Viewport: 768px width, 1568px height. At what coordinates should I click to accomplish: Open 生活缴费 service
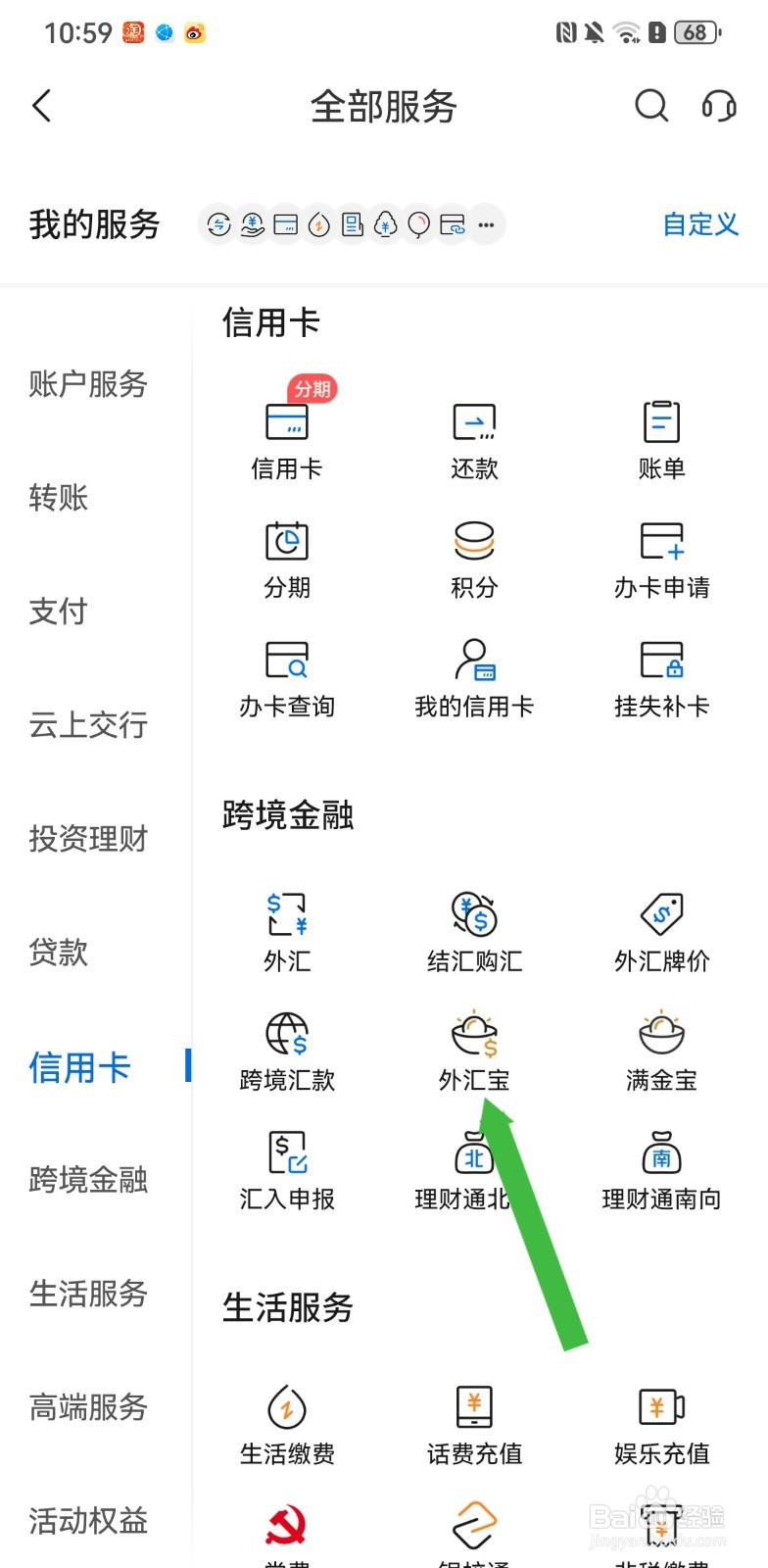click(x=287, y=1424)
